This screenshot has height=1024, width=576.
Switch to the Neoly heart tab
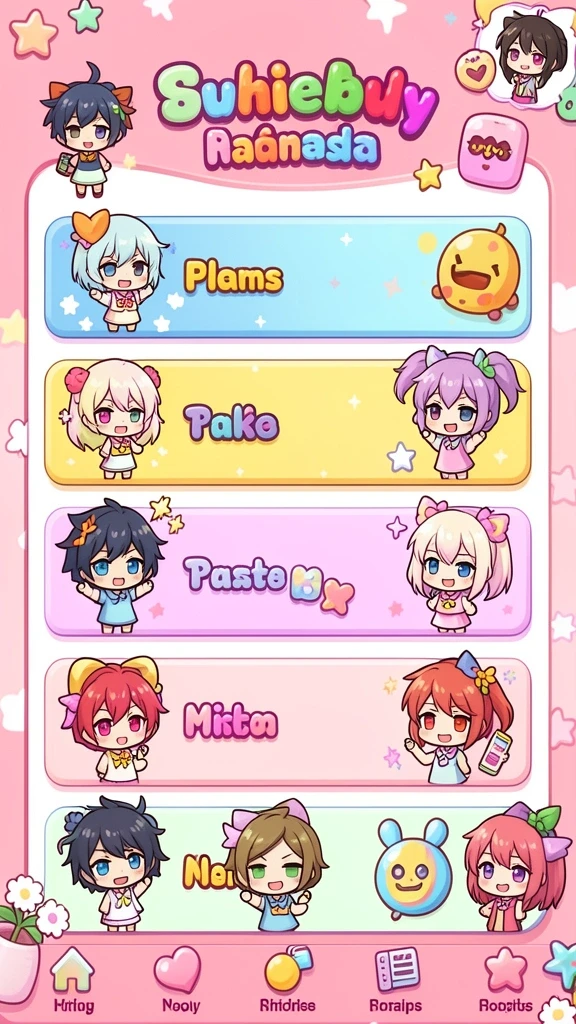(x=178, y=980)
